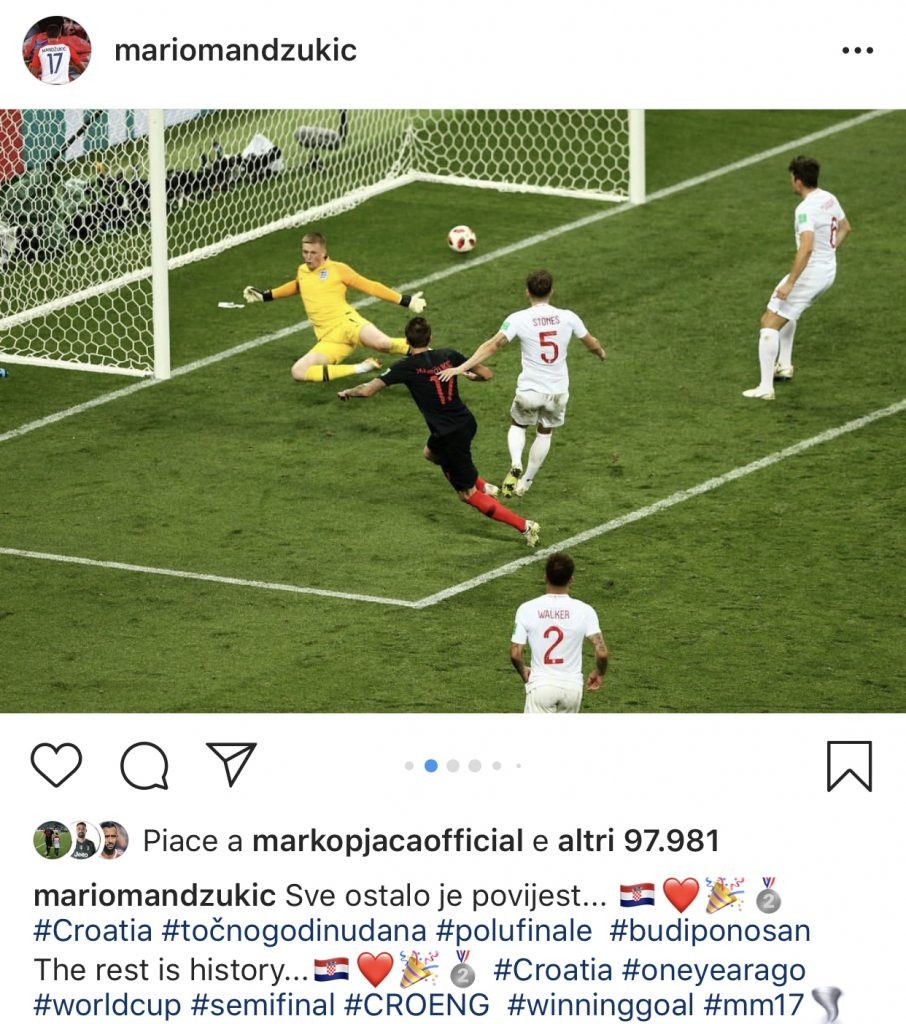Open comments with the speech bubble icon
This screenshot has height=1024, width=906.
point(144,766)
